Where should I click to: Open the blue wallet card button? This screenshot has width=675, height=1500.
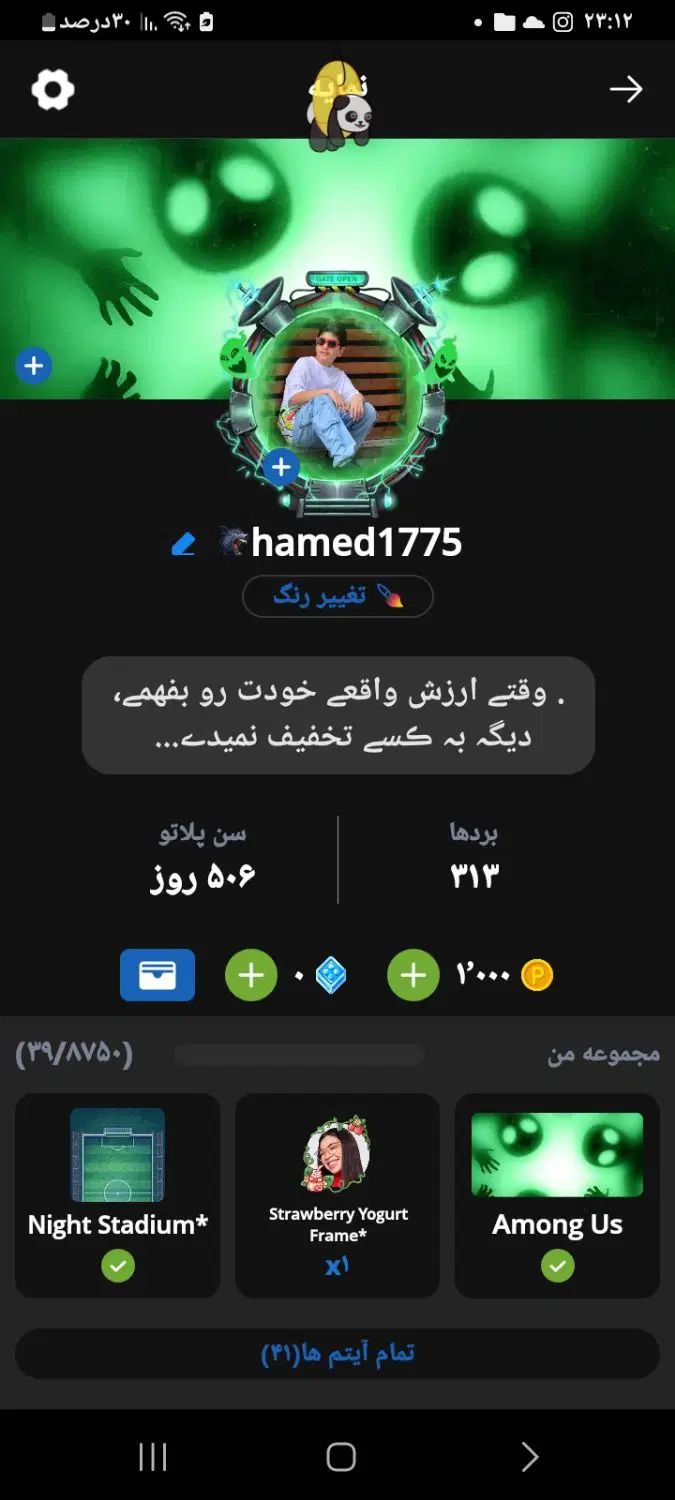(x=157, y=975)
